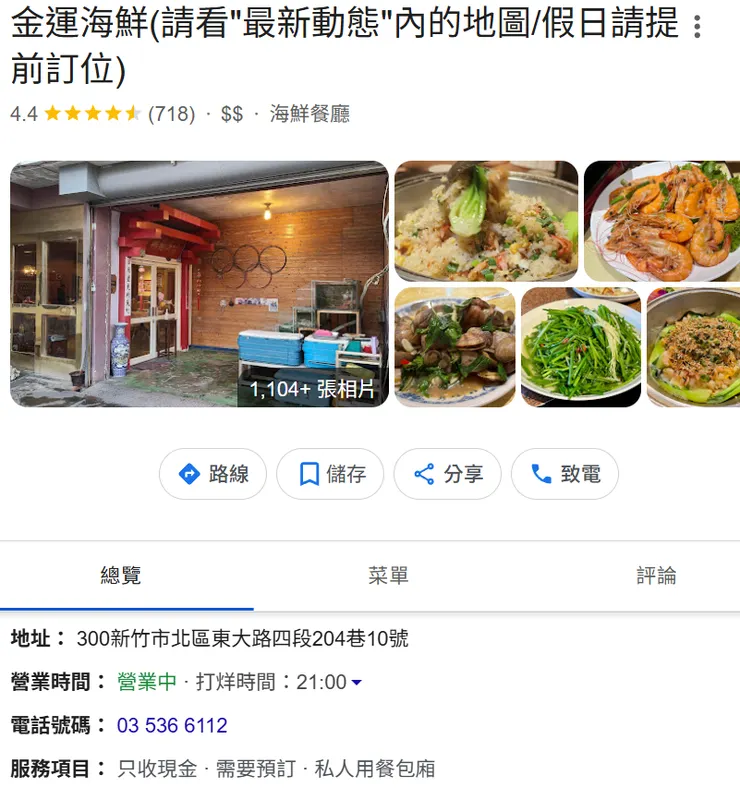The height and width of the screenshot is (799, 740).
Task: Click the green 營業中 status indicator
Action: [145, 683]
